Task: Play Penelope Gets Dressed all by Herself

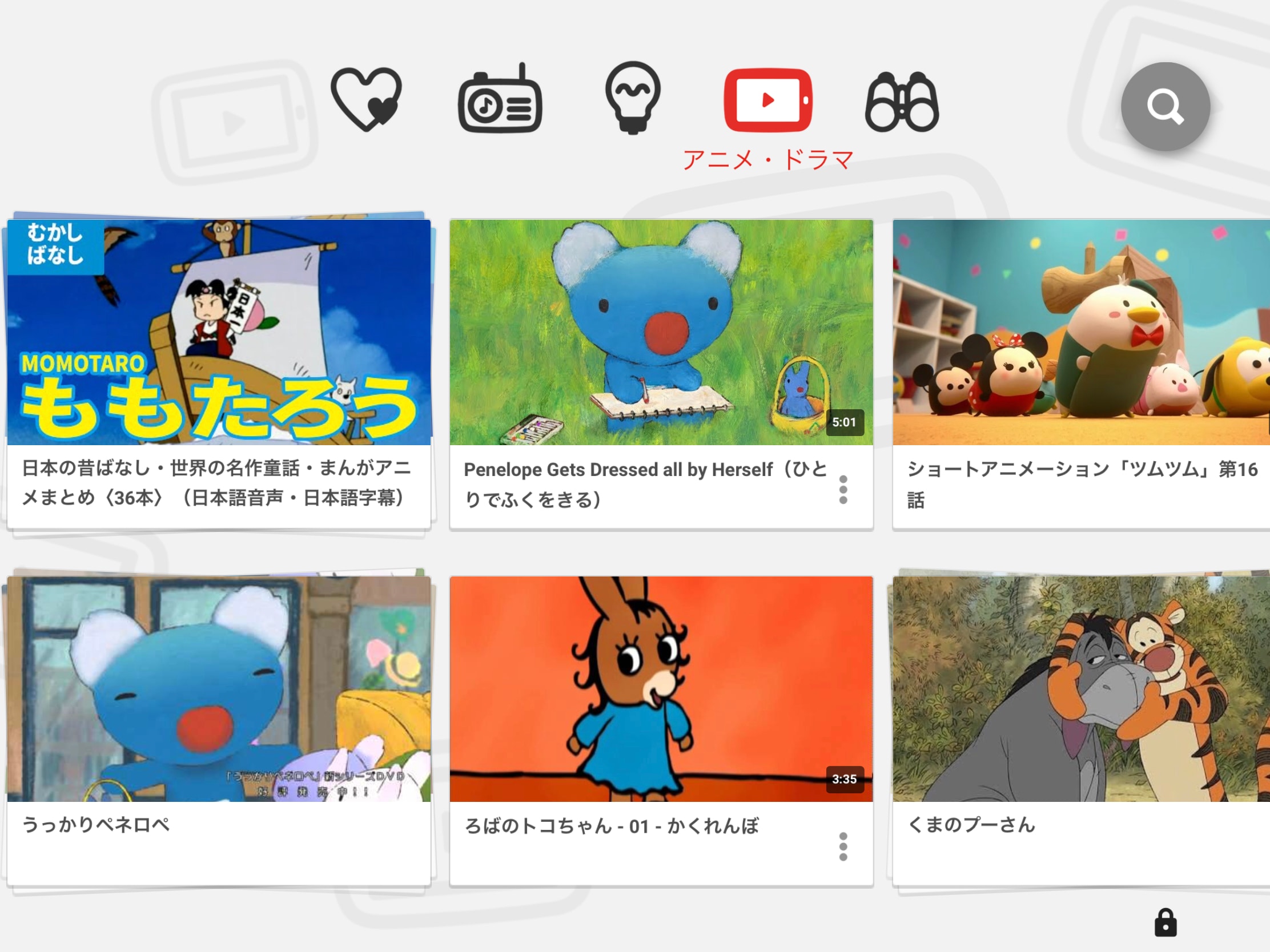Action: coord(661,332)
